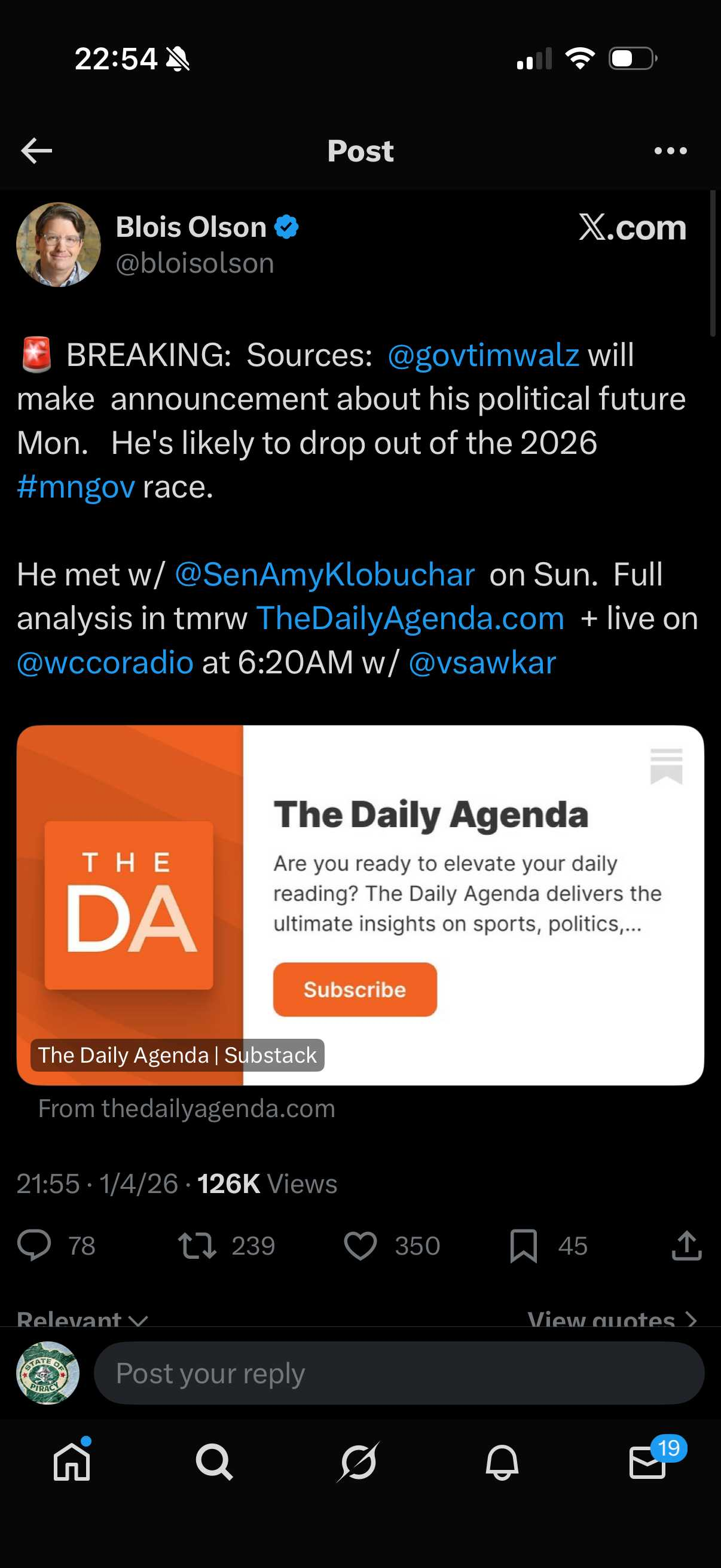Open the @govtimwalz mention
Image resolution: width=721 pixels, height=1568 pixels.
point(483,355)
